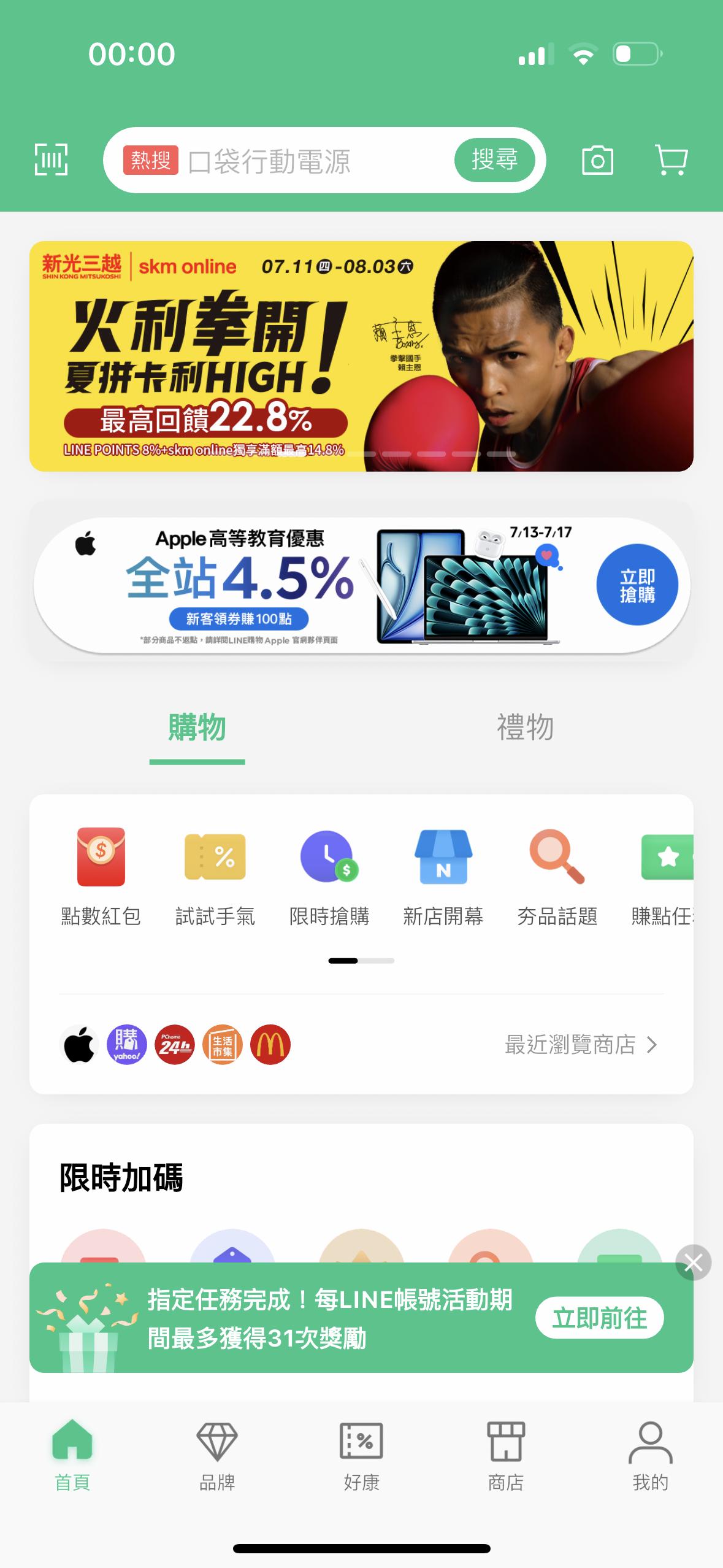The width and height of the screenshot is (723, 1568).
Task: Tap the 搜尋 button
Action: (x=494, y=160)
